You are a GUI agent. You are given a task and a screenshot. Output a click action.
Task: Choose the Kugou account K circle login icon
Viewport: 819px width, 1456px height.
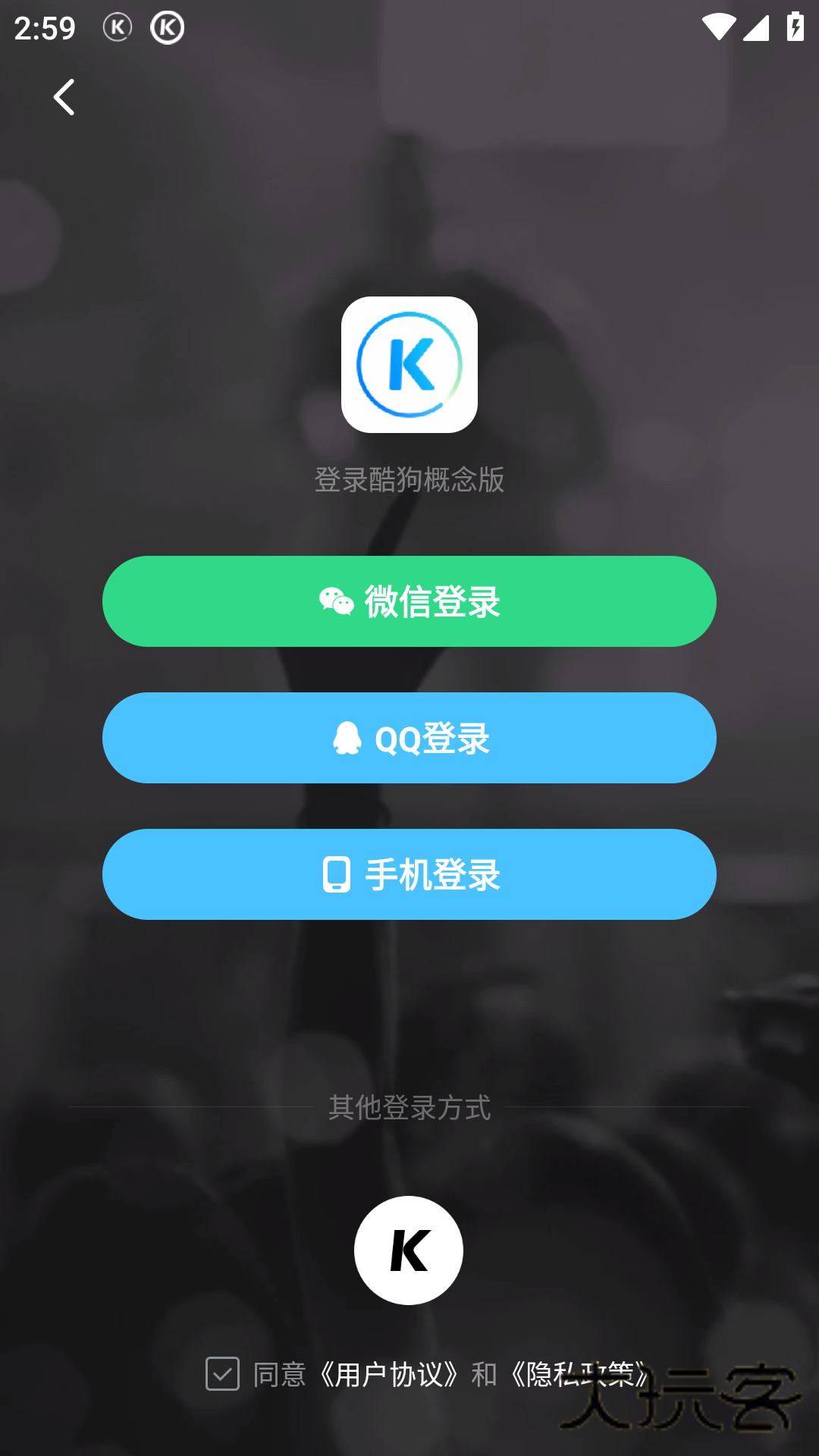coord(409,1251)
